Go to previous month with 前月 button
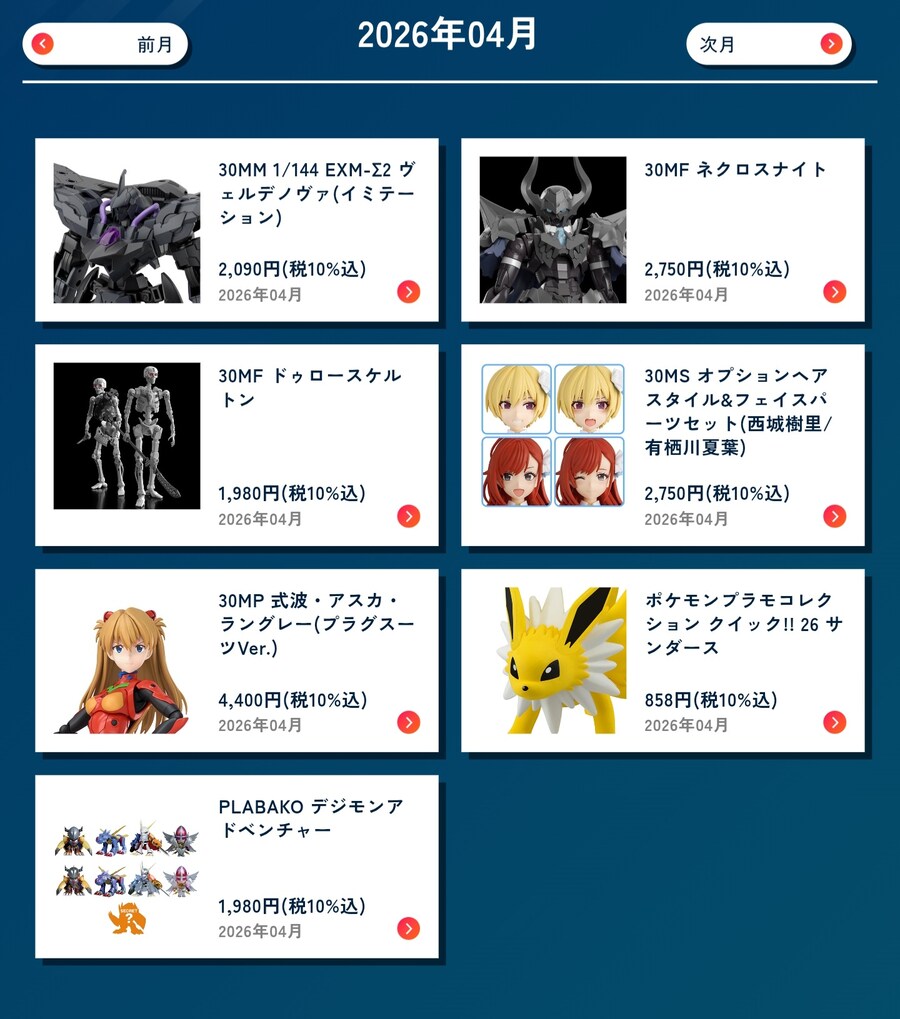 click(105, 44)
